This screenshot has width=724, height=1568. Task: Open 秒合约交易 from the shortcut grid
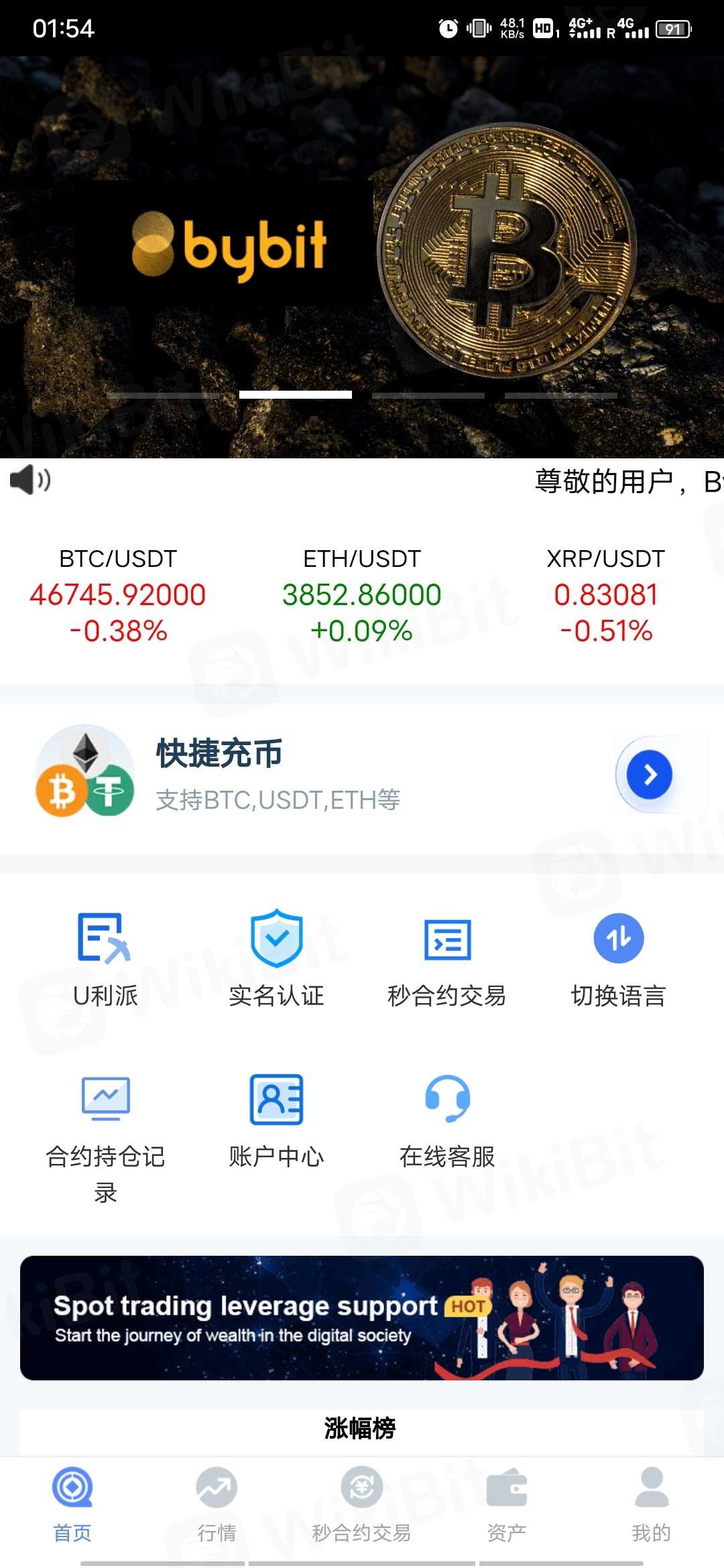(x=447, y=958)
